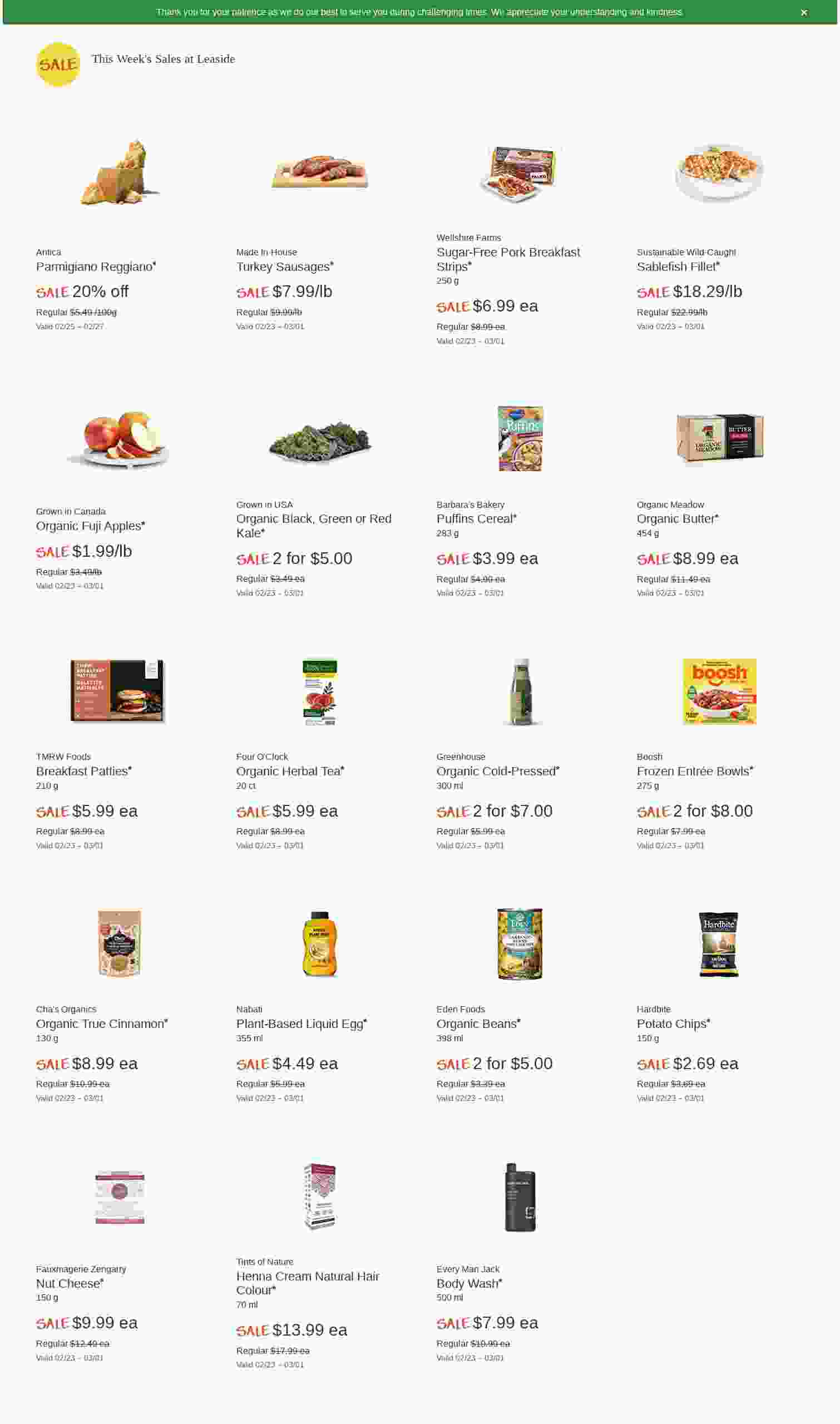View Greenhouse Organic Cold-Pressed juice

tap(497, 771)
